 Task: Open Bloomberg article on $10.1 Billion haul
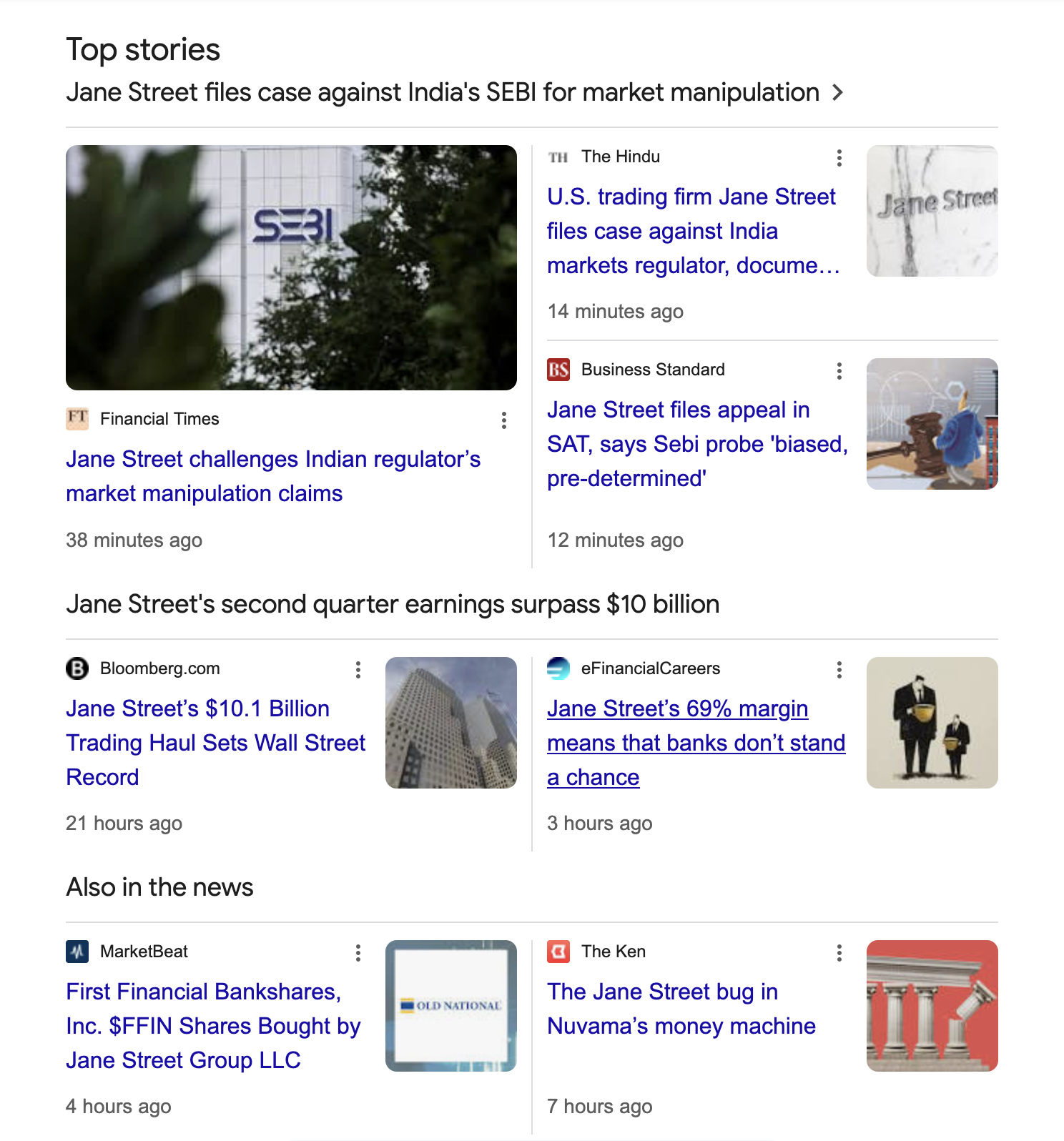(x=215, y=743)
